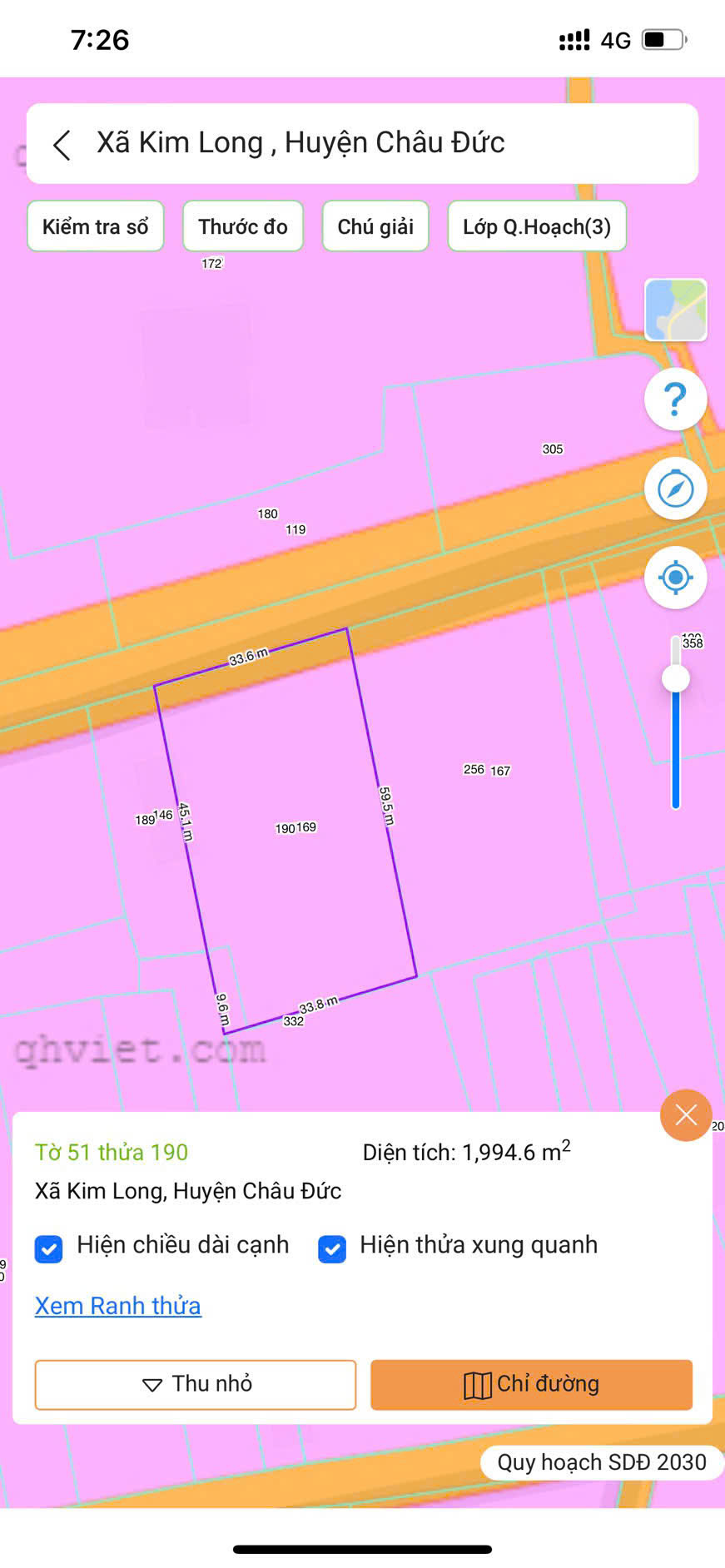Select the Thước đo measuring tool

point(243,226)
